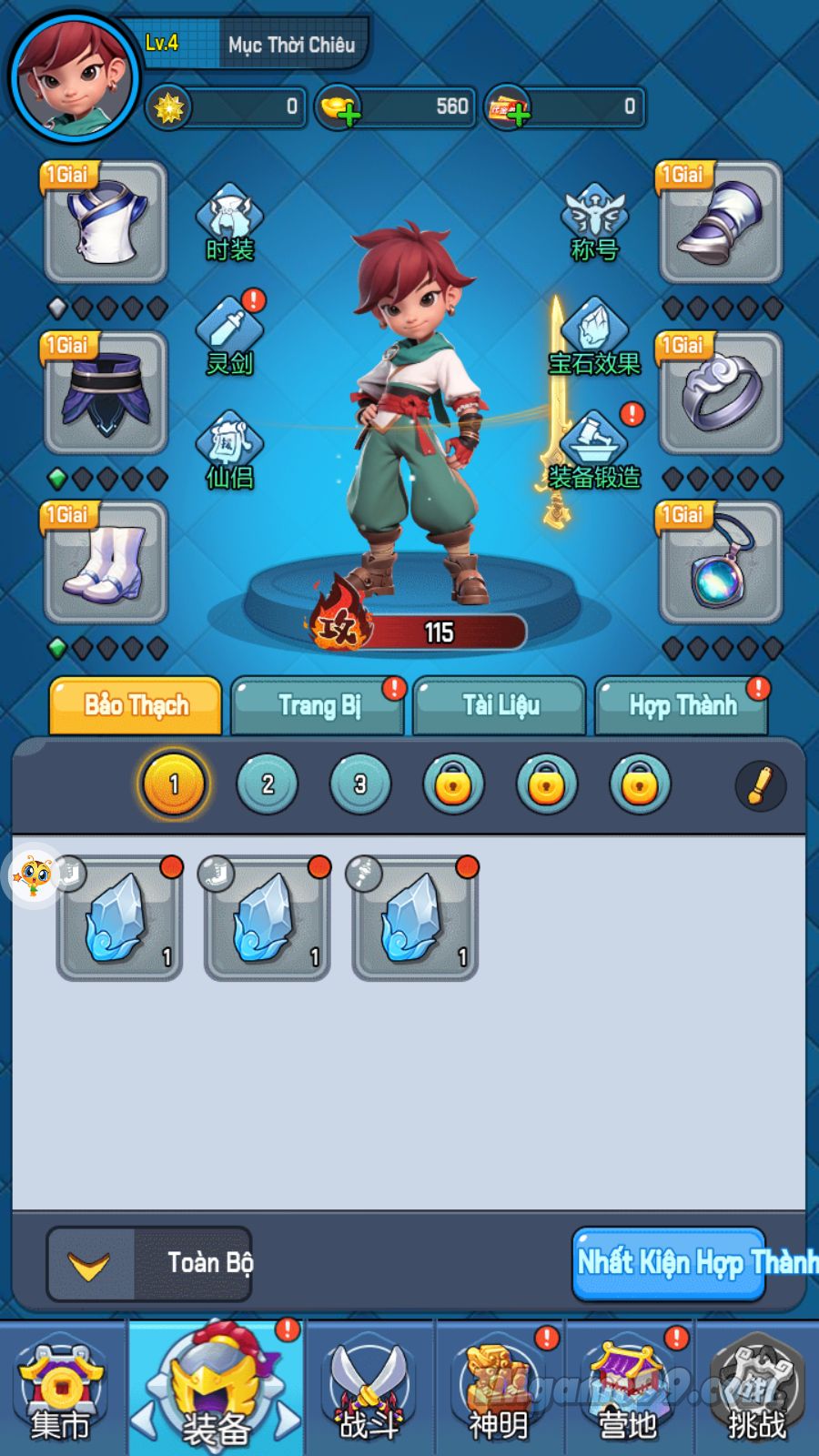Image resolution: width=819 pixels, height=1456 pixels.
Task: Open the 灵剑 spirit sword menu
Action: click(229, 335)
